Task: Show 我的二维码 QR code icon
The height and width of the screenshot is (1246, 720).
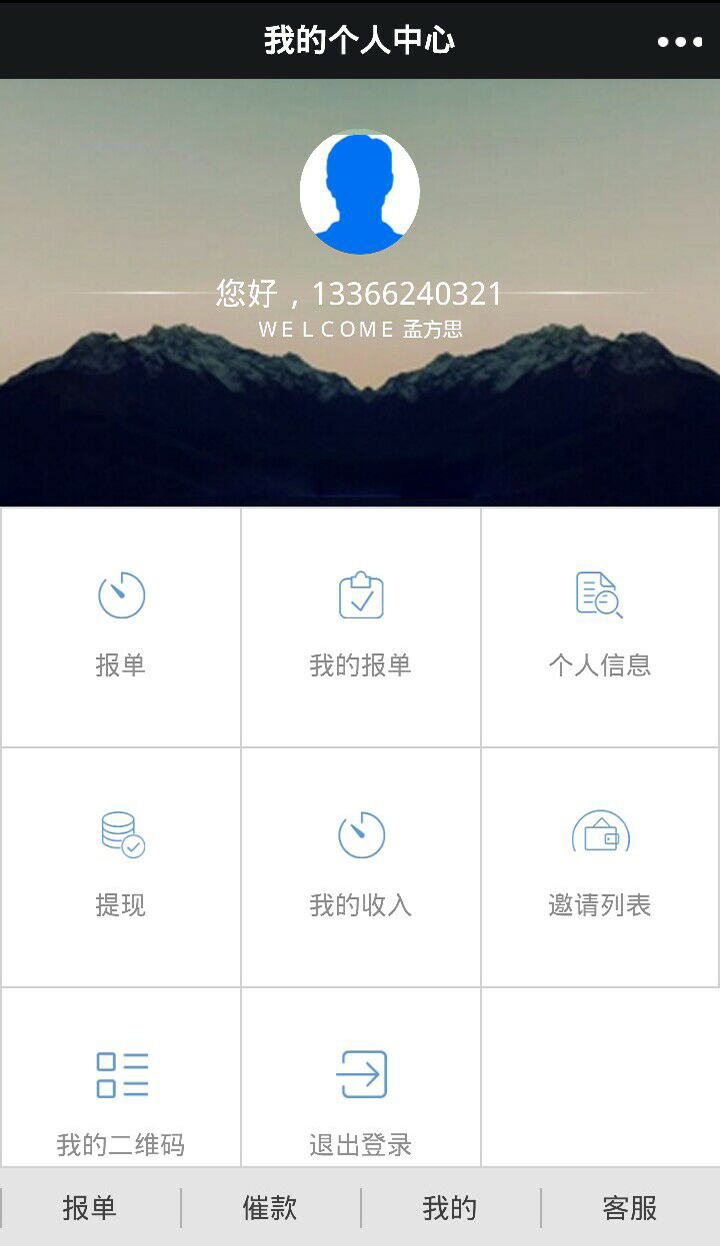Action: point(120,1074)
